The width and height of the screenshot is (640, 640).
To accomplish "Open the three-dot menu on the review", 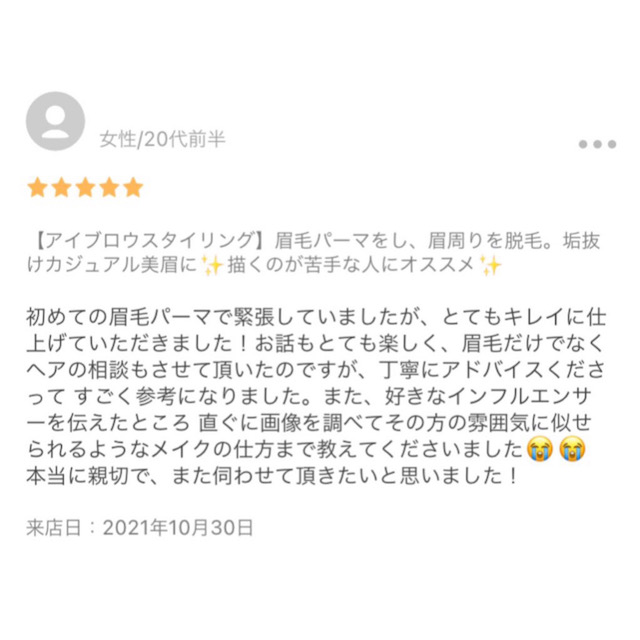I will coord(597,144).
